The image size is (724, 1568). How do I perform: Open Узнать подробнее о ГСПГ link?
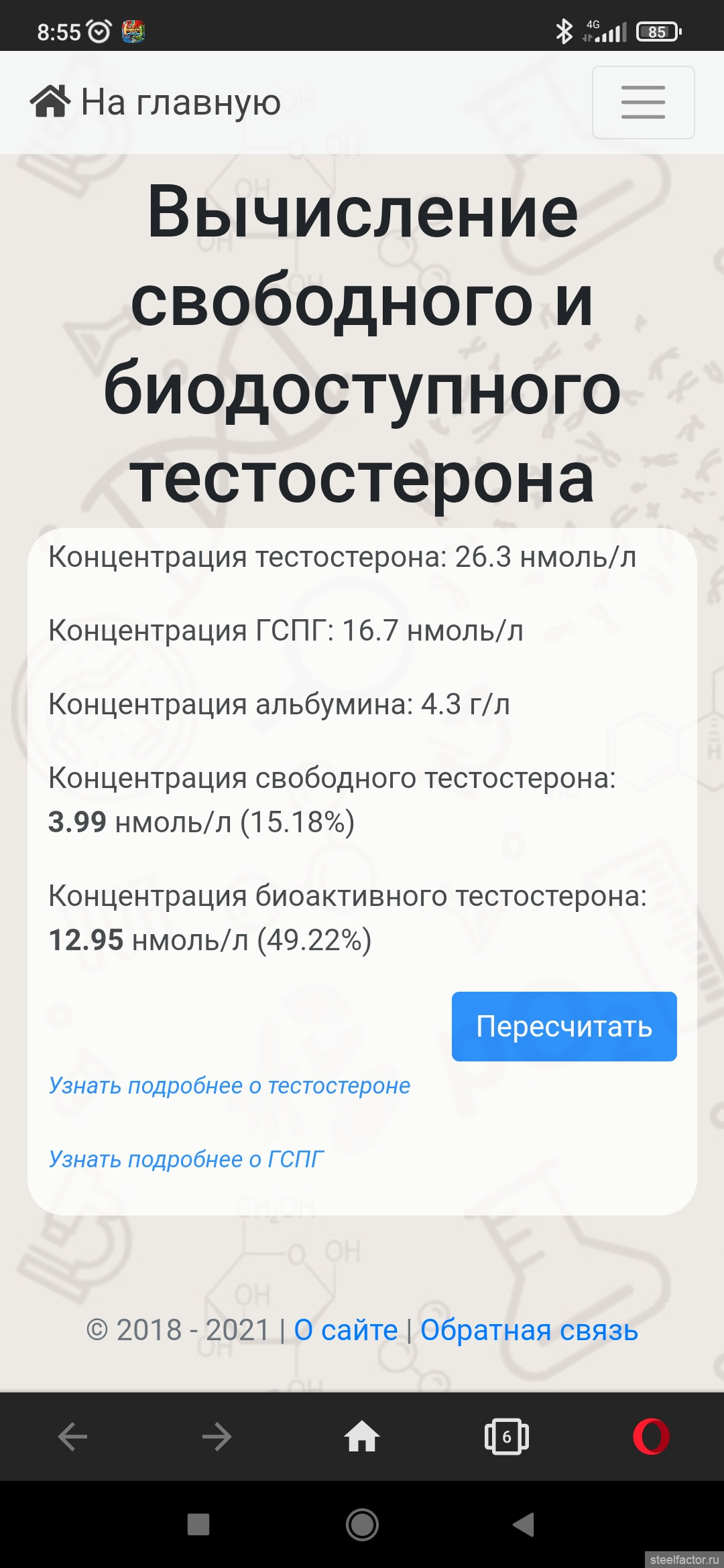(x=186, y=1159)
